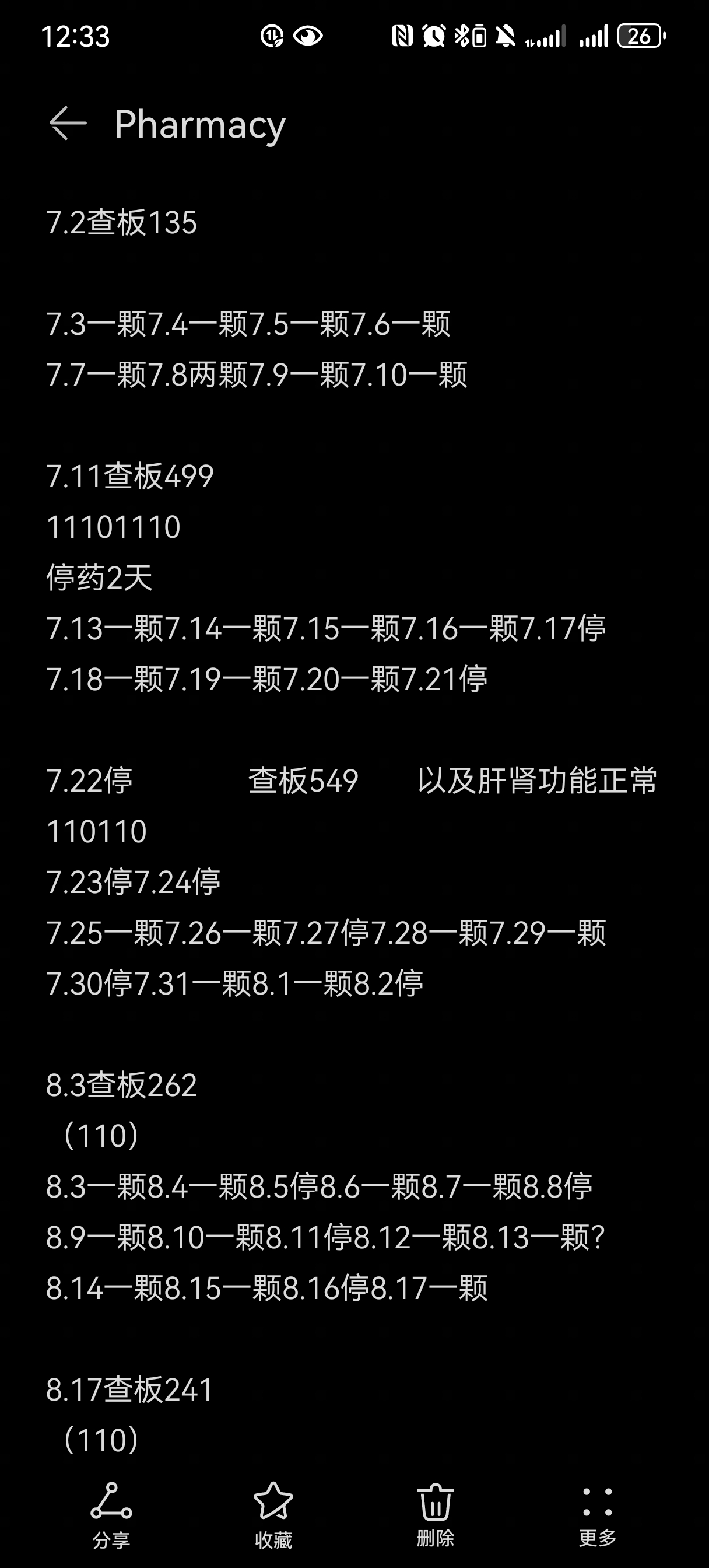Select the Pharmacy title in the header

click(x=199, y=125)
